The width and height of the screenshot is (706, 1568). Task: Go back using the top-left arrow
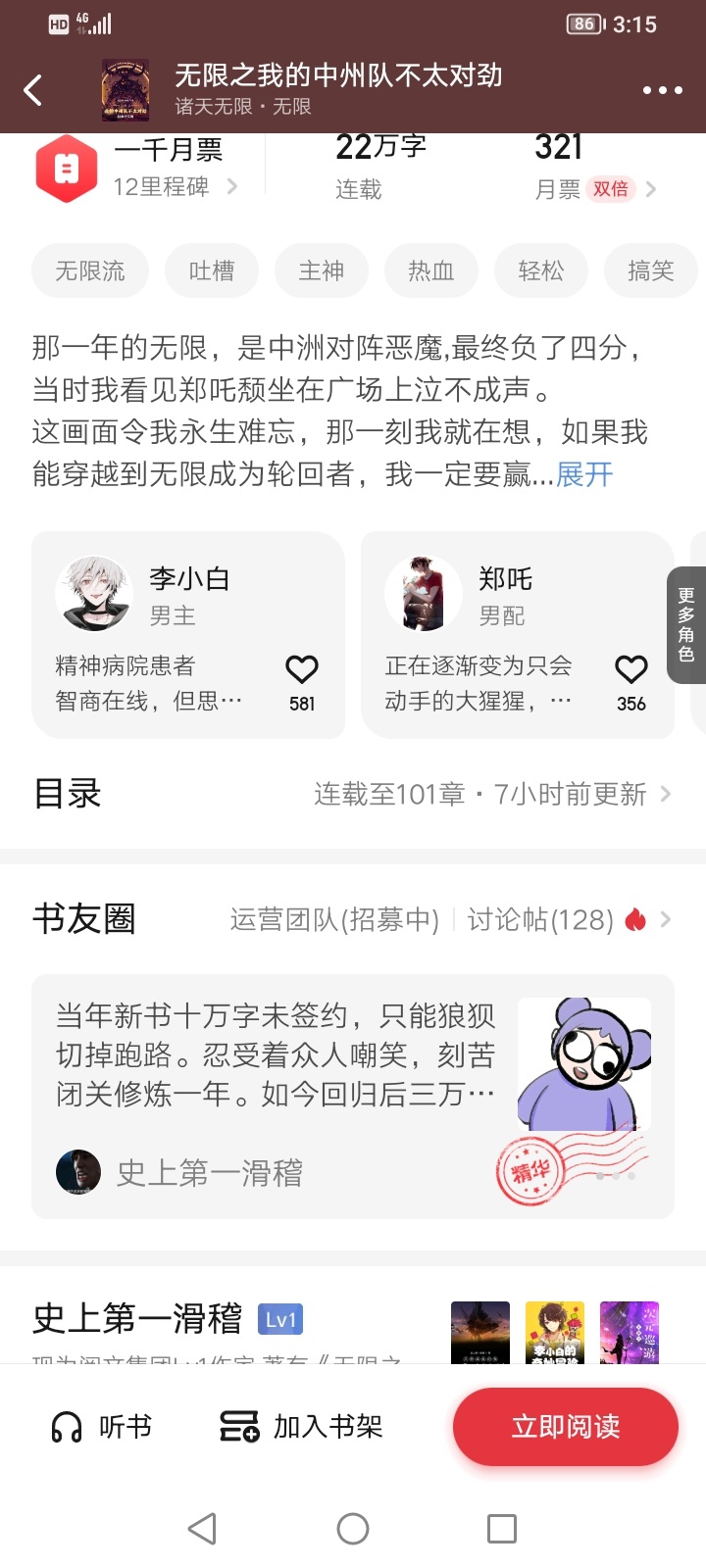[x=33, y=90]
